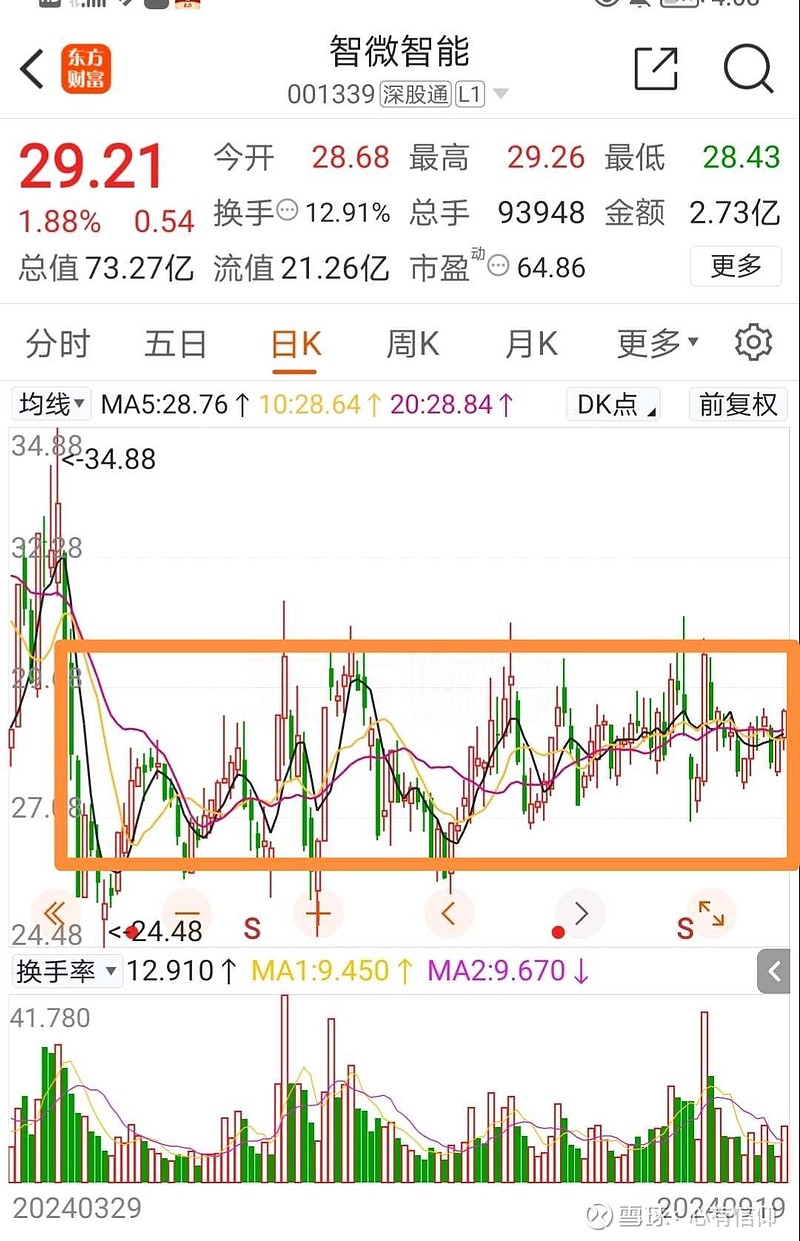Image resolution: width=800 pixels, height=1241 pixels.
Task: Open the 换手率 indicator dropdown
Action: pyautogui.click(x=66, y=970)
